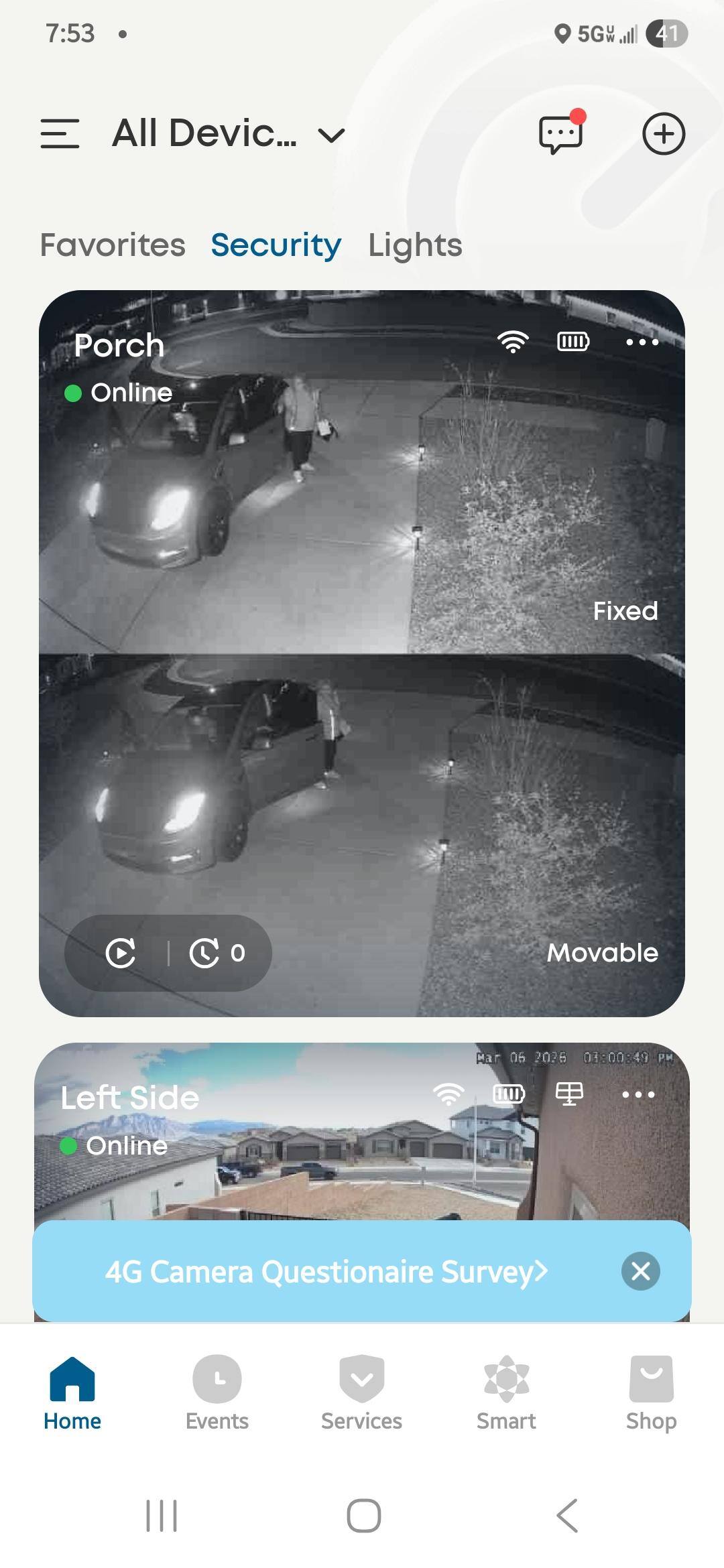The image size is (724, 1568).
Task: Open the hamburger side menu
Action: tap(60, 133)
